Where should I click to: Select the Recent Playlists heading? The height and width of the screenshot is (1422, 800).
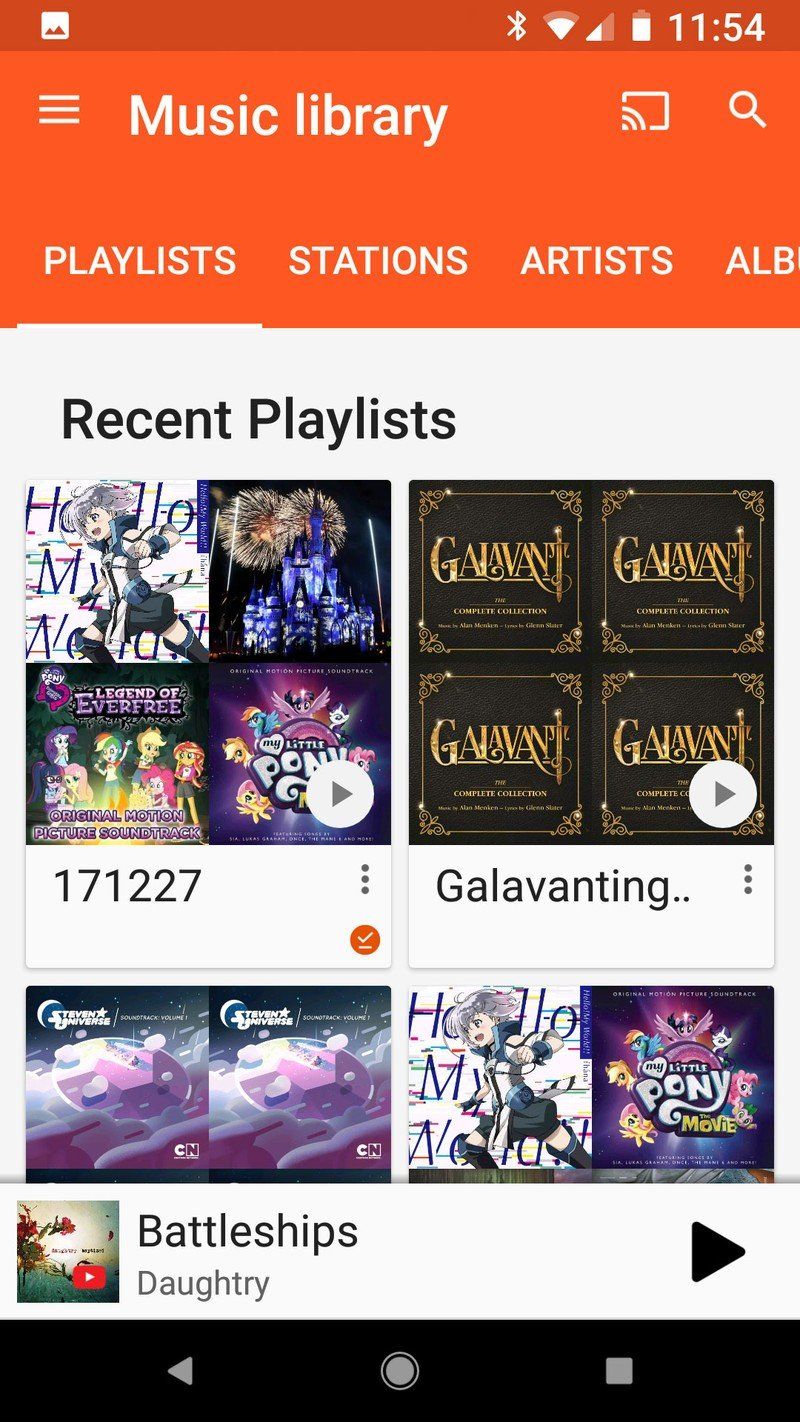(x=258, y=419)
